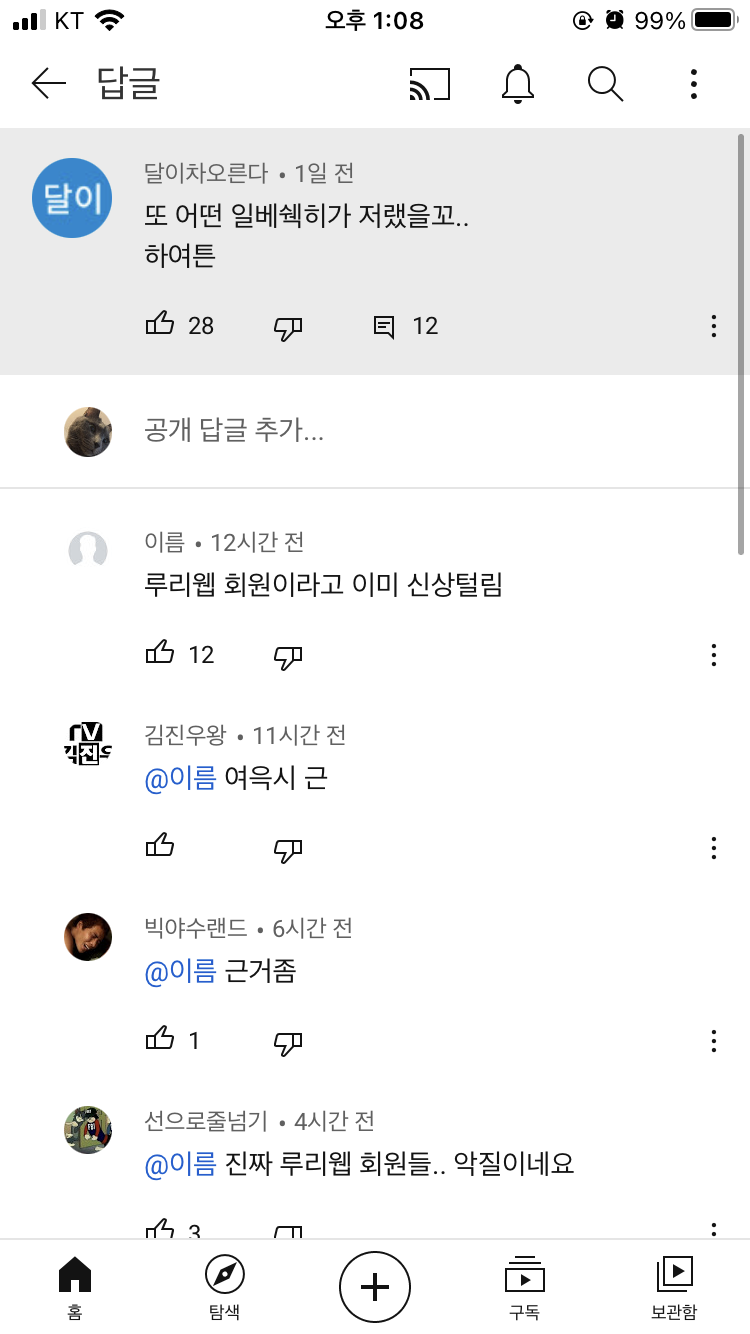Like 달이차오른다's comment with 28 likes
Viewport: 750px width, 1334px height.
(162, 324)
